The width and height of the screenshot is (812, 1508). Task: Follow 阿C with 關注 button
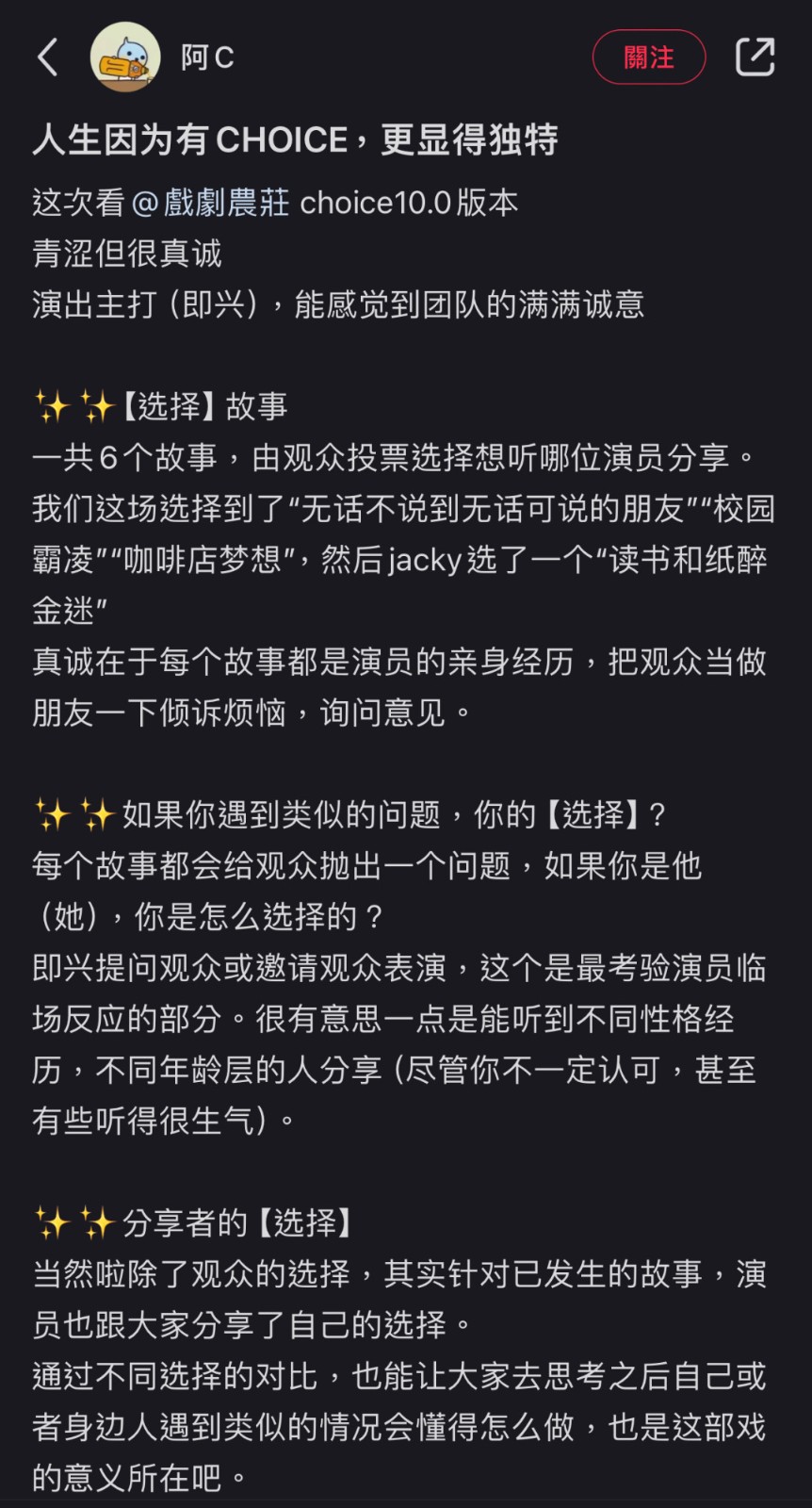point(648,57)
